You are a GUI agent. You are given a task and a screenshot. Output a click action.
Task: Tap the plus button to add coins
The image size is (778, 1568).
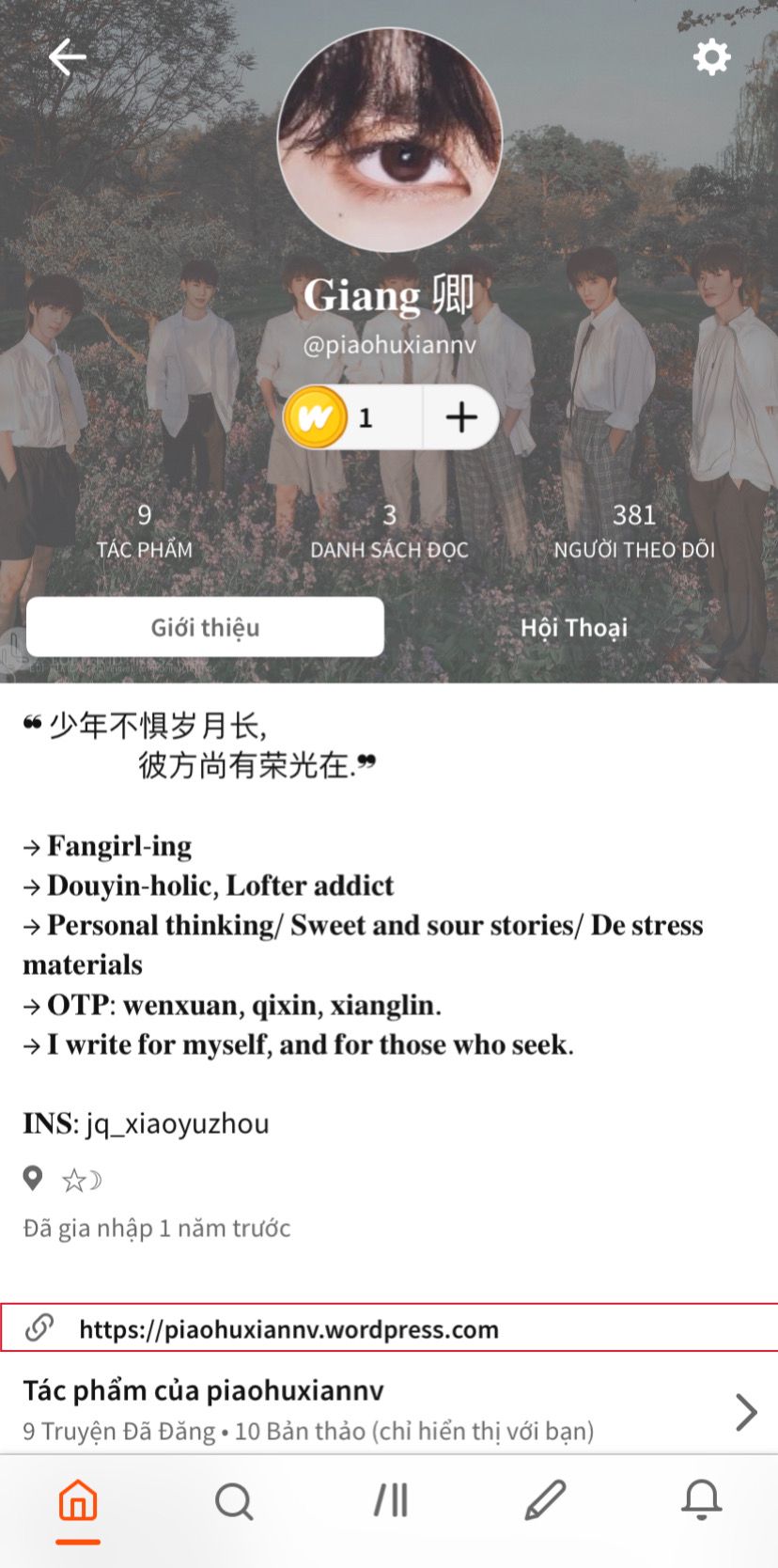click(x=460, y=416)
